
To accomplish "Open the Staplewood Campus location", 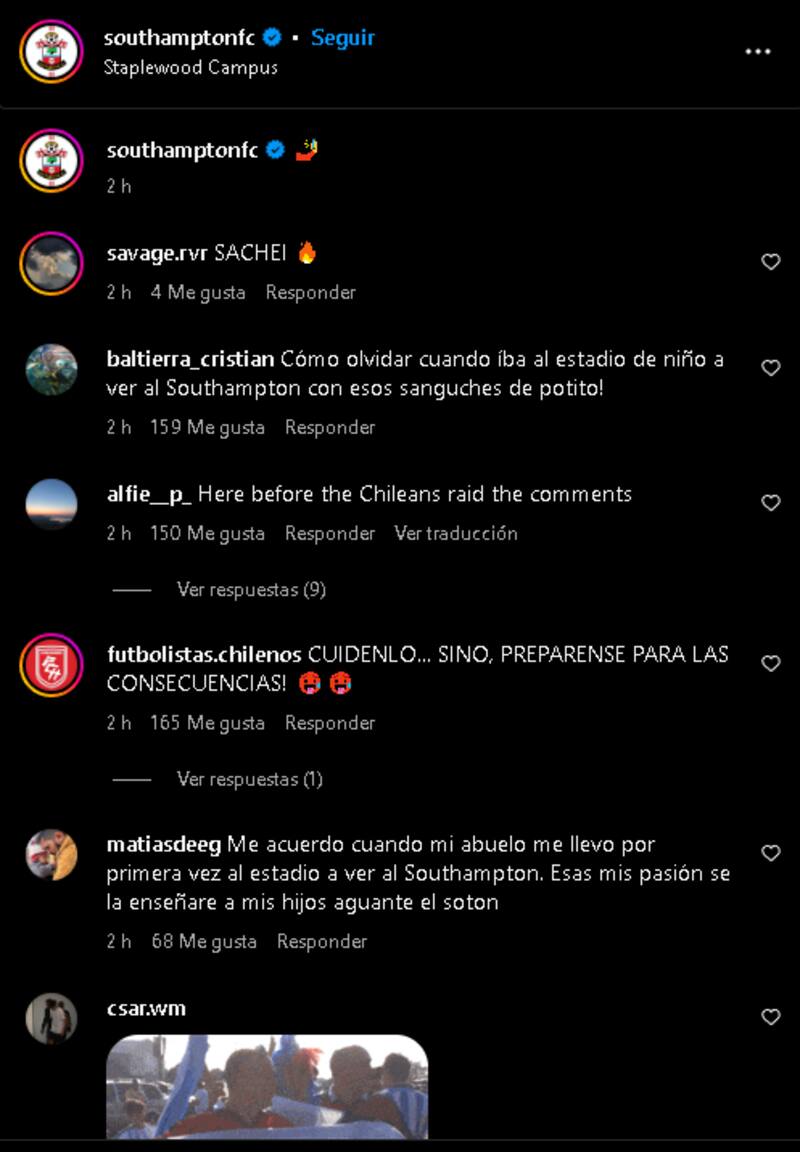I will pos(191,68).
